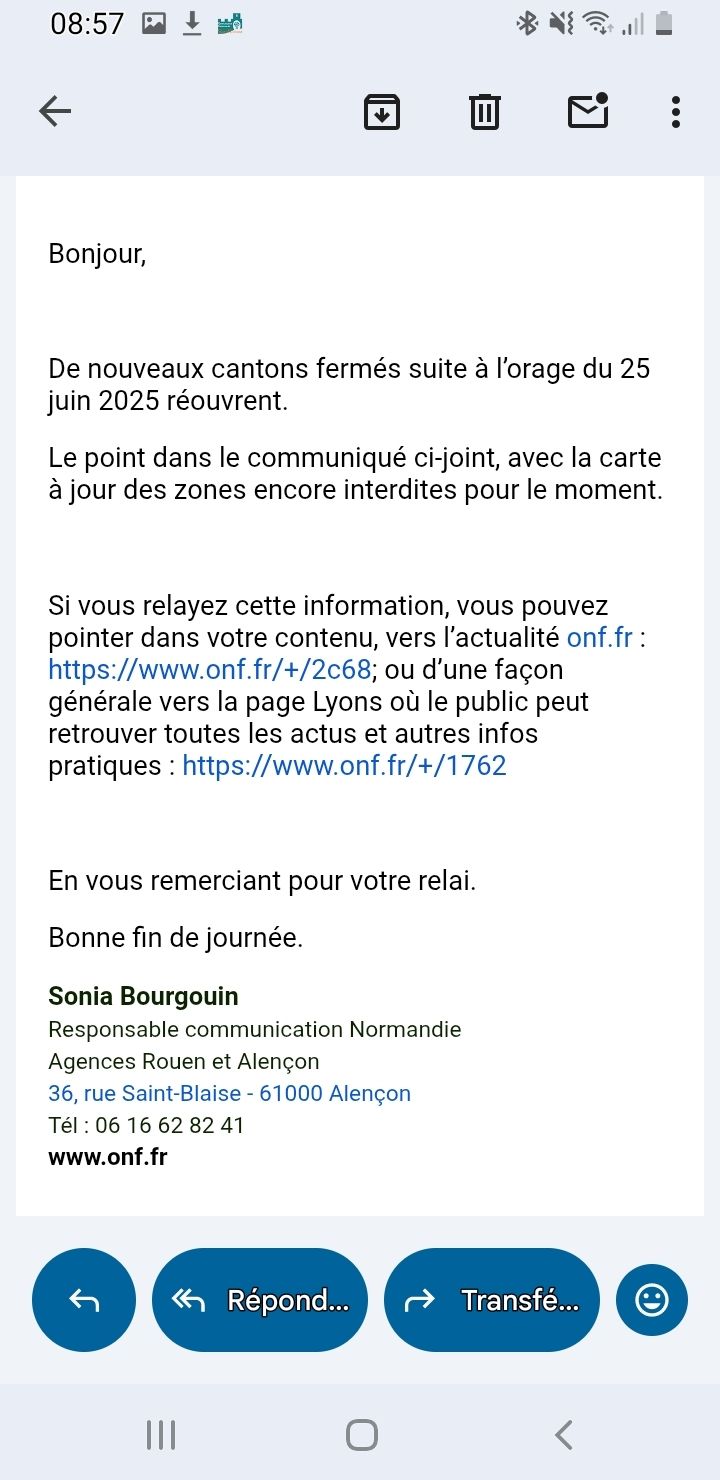Viewport: 720px width, 1480px height.
Task: Mark email as unread
Action: coord(588,111)
